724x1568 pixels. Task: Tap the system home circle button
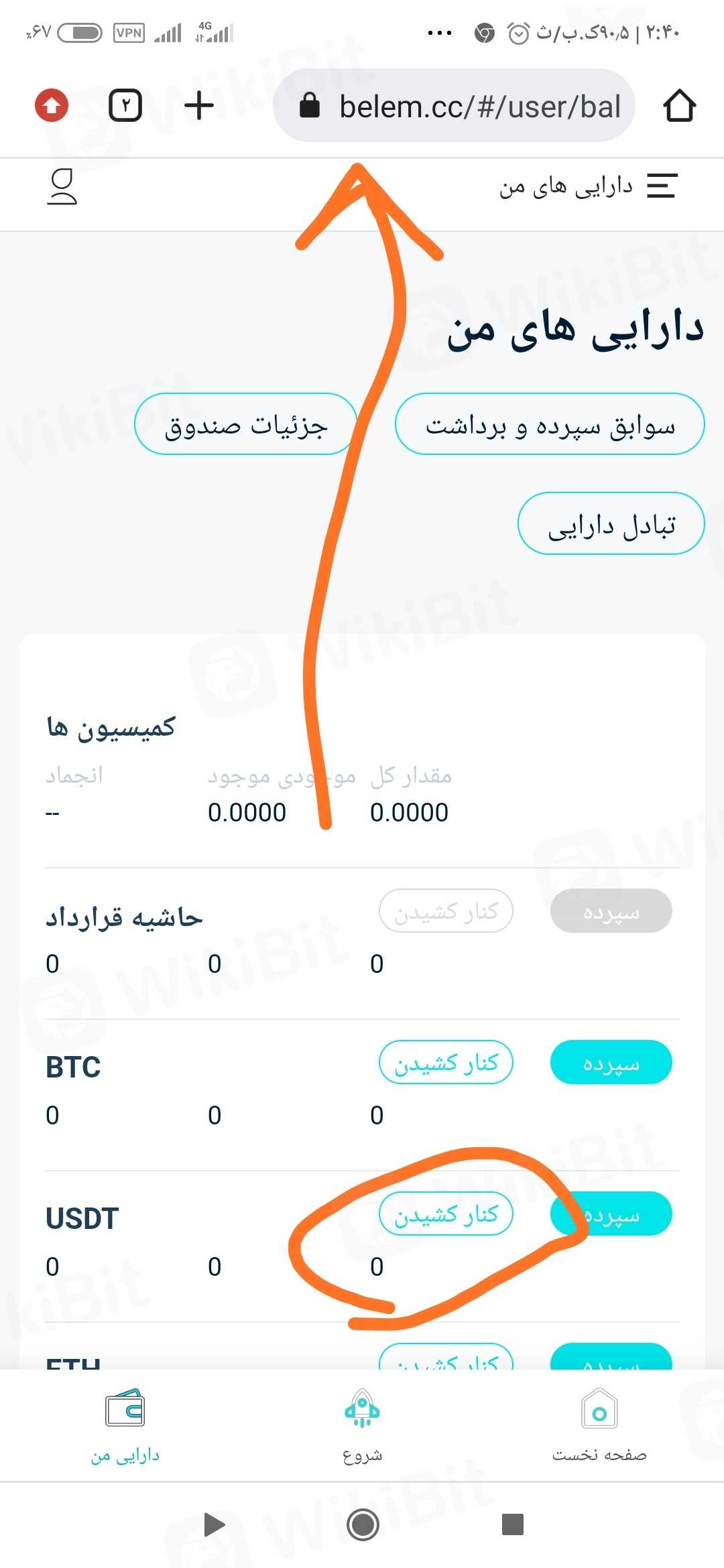click(x=363, y=1525)
